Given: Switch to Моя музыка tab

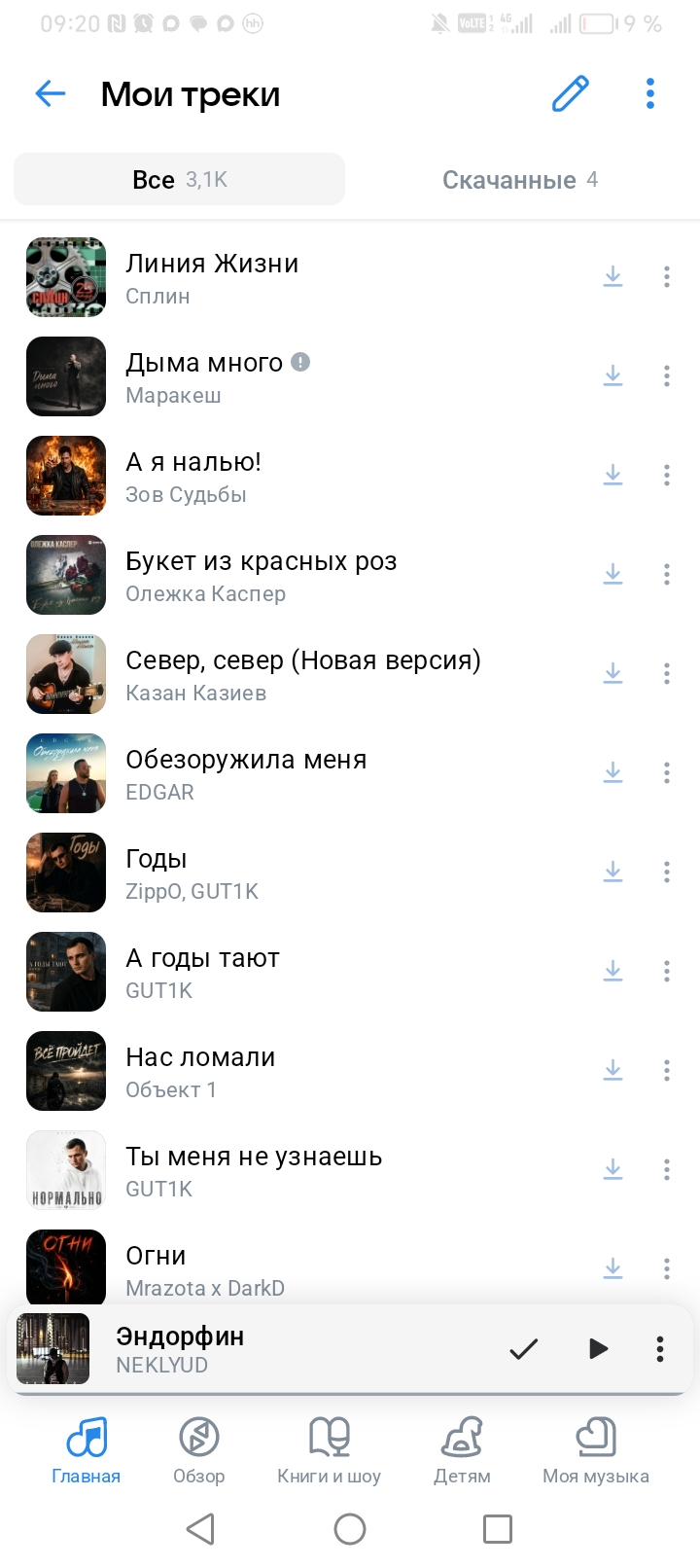Looking at the screenshot, I should coord(596,1449).
